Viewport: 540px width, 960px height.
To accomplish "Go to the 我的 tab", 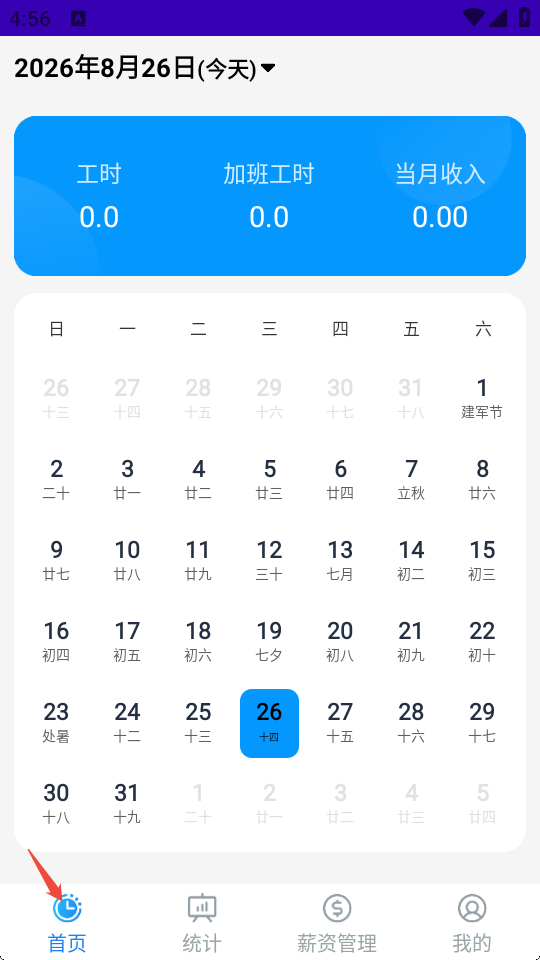I will click(472, 923).
